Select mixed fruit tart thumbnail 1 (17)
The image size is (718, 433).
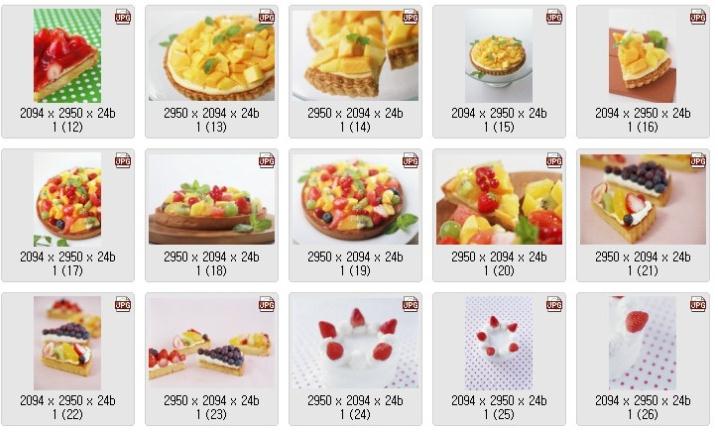point(67,199)
